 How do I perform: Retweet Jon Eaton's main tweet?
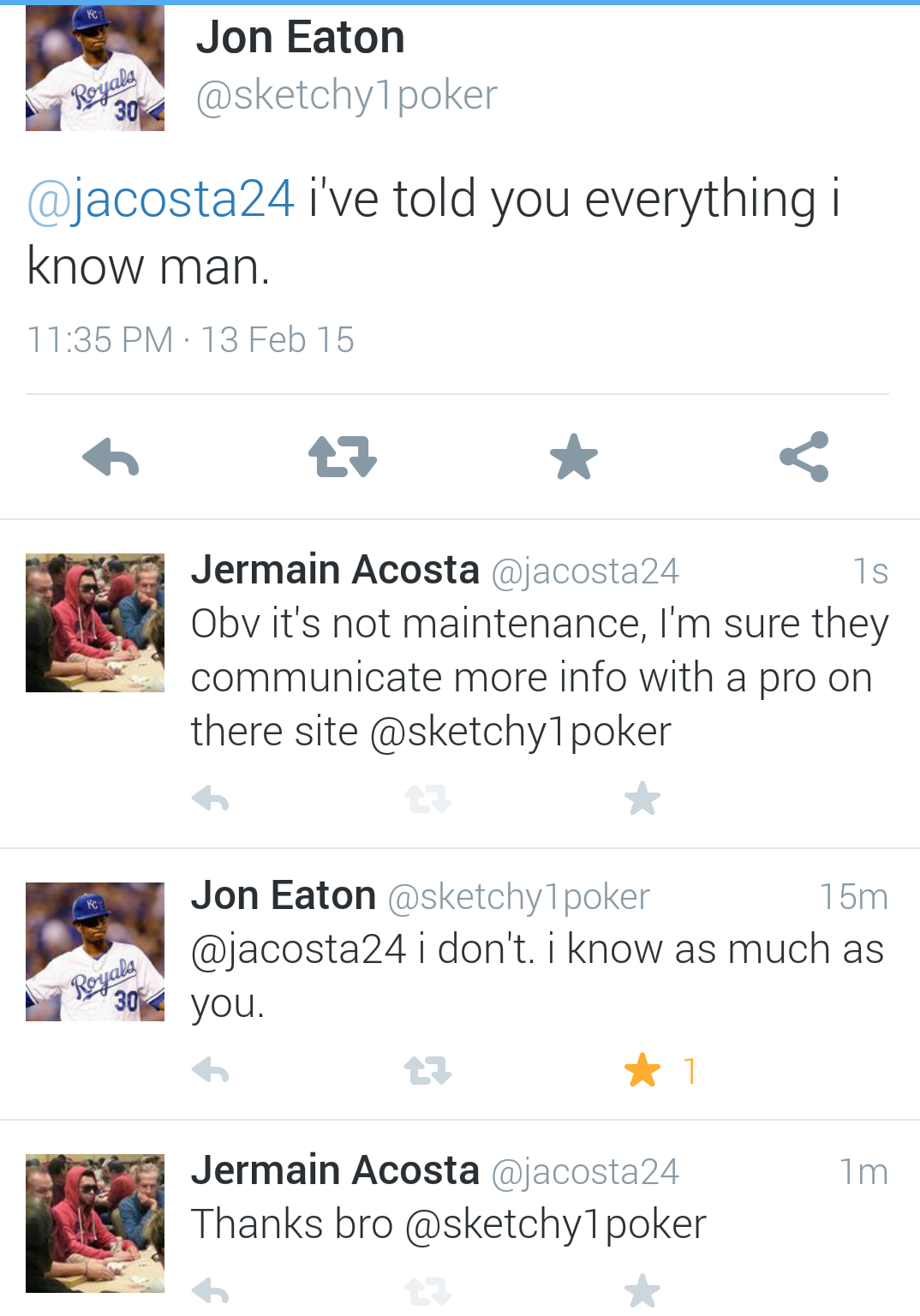click(342, 457)
